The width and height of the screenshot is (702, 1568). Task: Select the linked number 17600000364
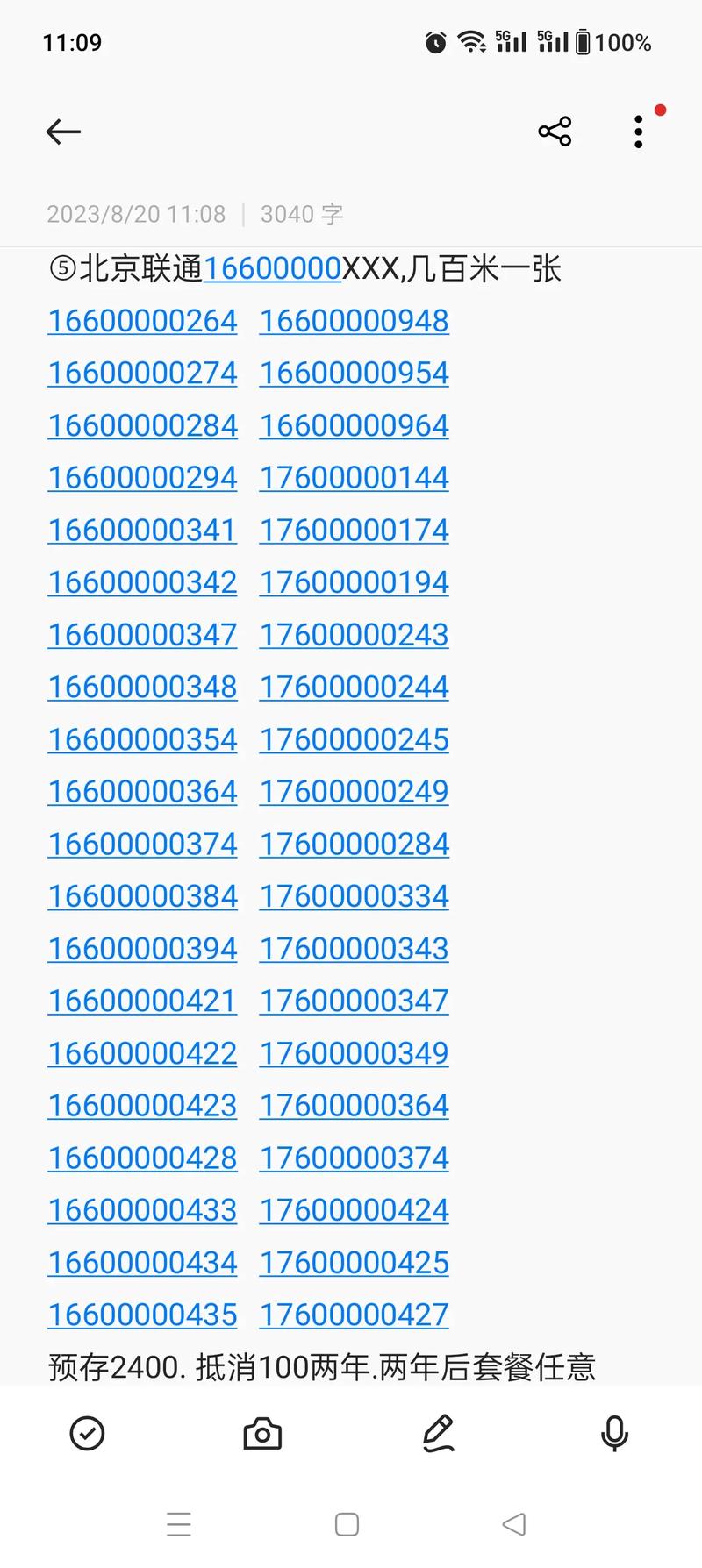click(x=354, y=1105)
